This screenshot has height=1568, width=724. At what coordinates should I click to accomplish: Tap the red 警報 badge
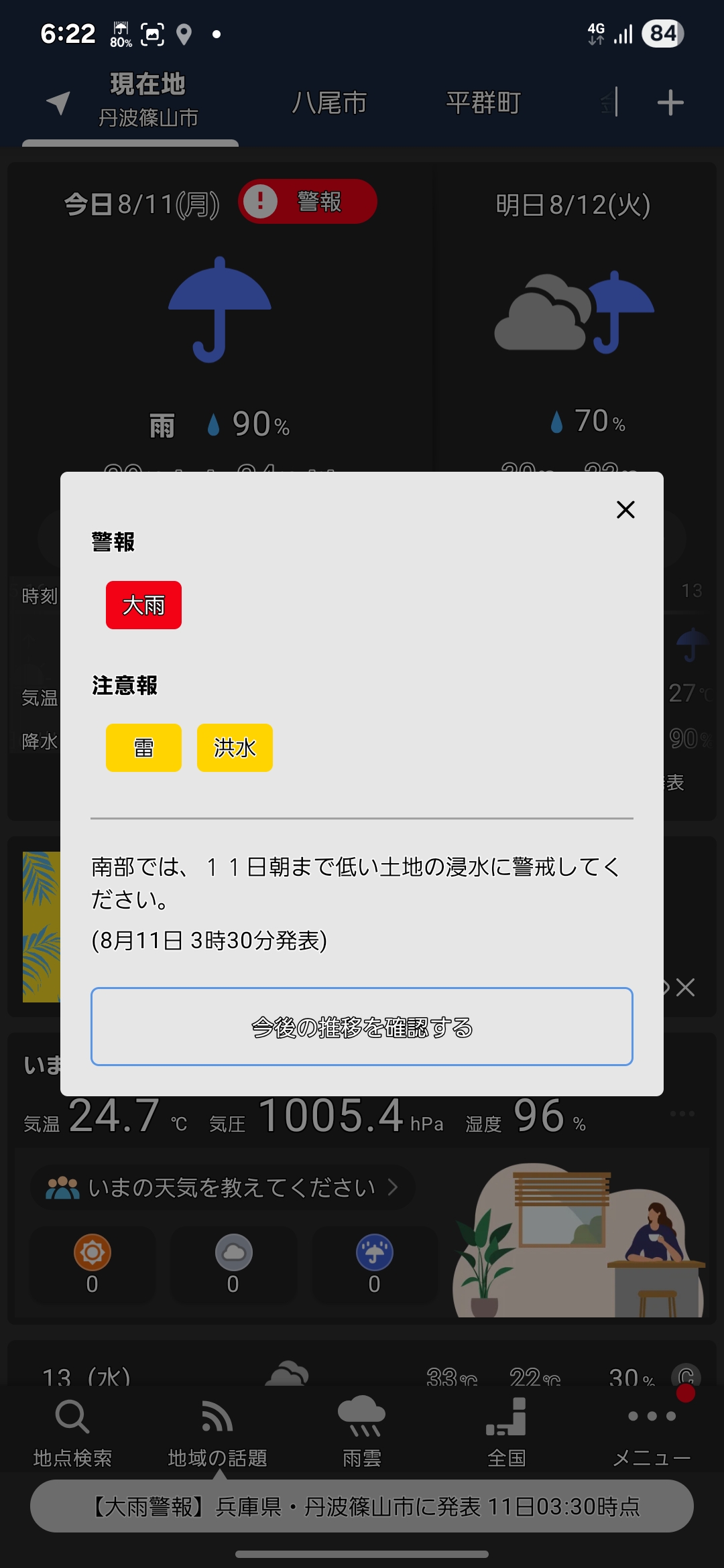tap(308, 201)
